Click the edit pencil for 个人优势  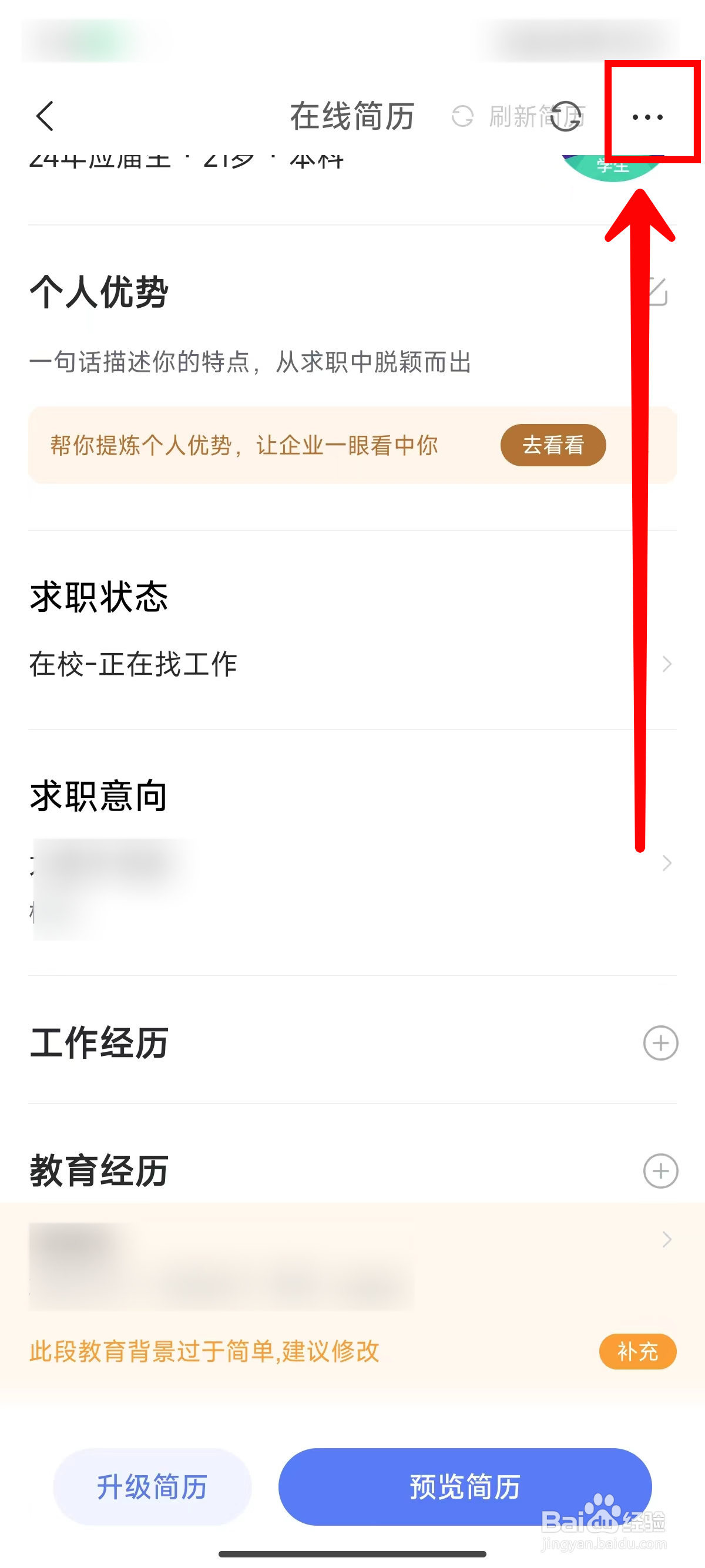[659, 292]
